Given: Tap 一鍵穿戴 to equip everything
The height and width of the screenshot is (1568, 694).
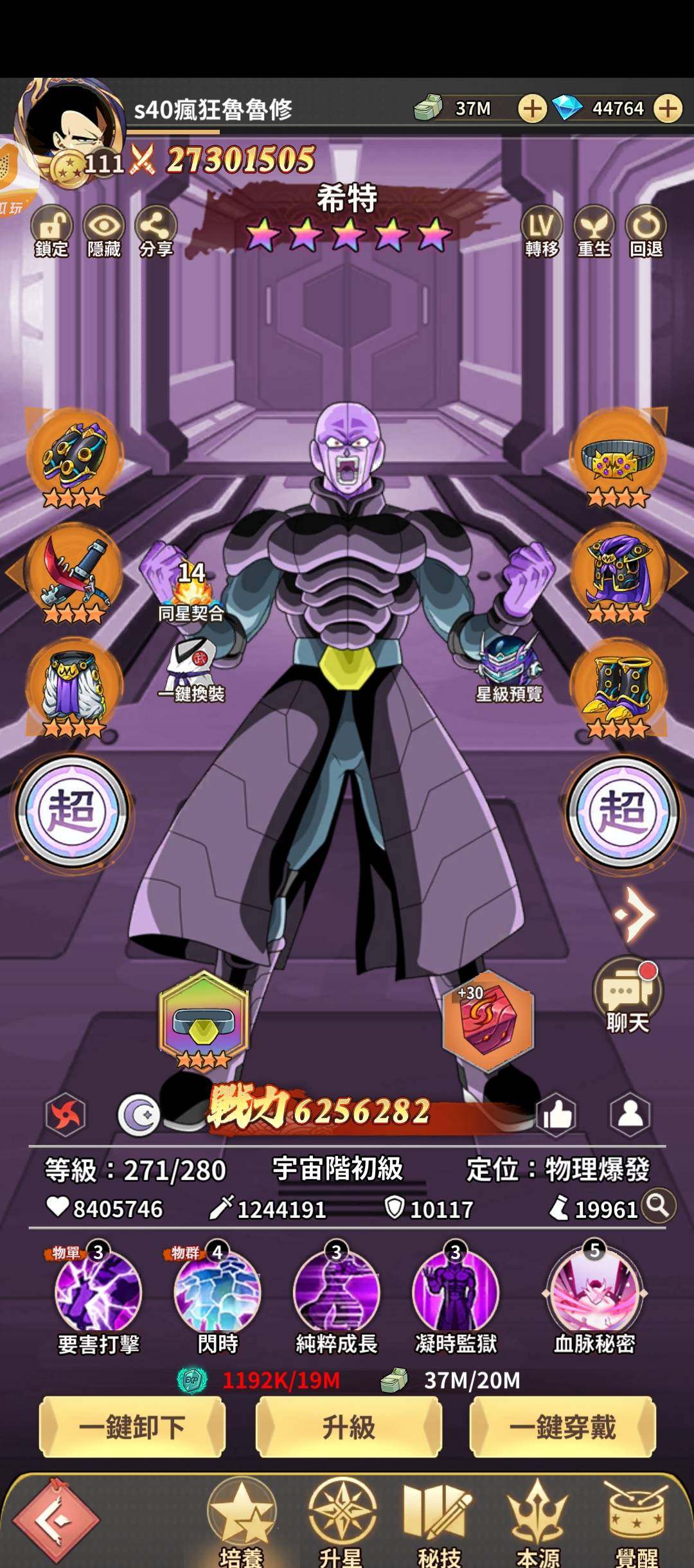Looking at the screenshot, I should (x=563, y=1427).
